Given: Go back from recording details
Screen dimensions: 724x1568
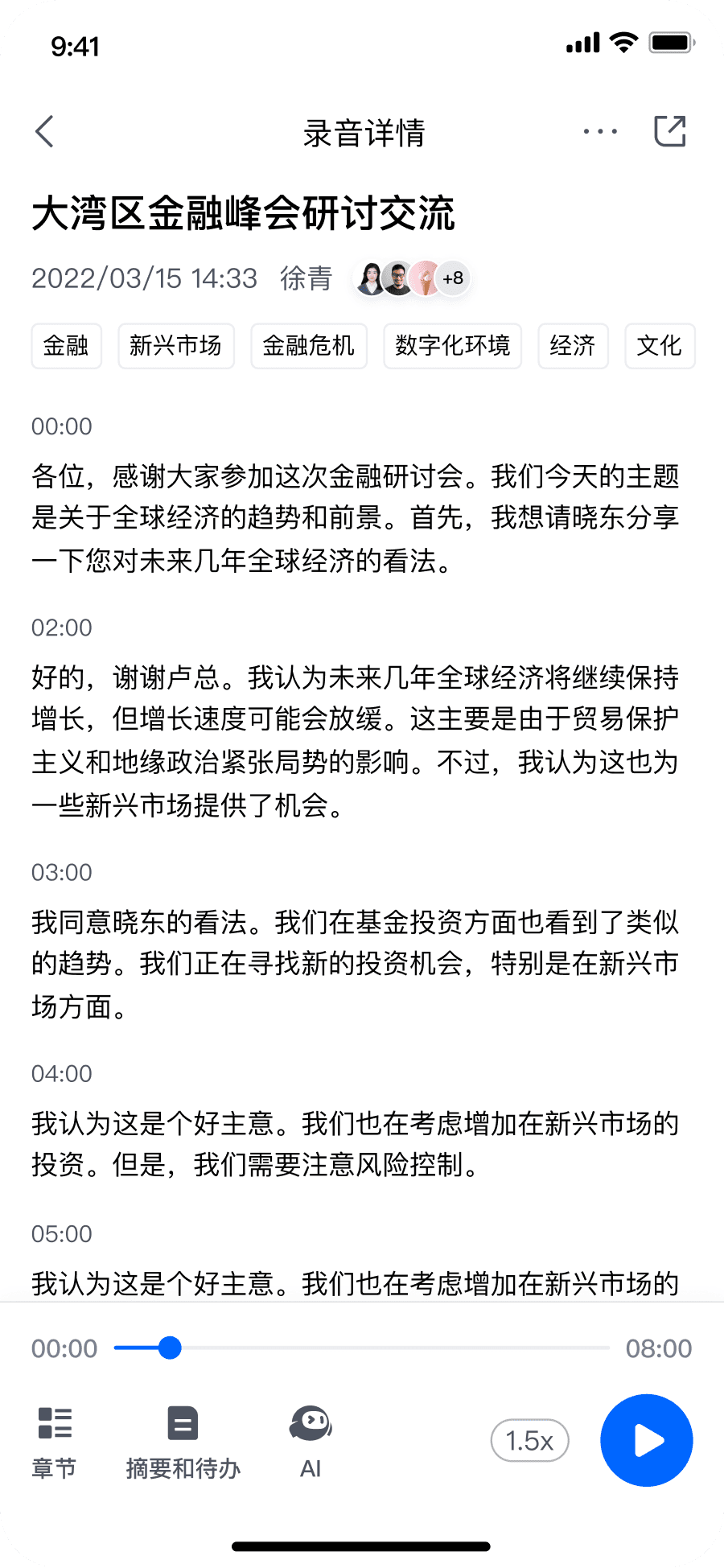Looking at the screenshot, I should pos(45,131).
